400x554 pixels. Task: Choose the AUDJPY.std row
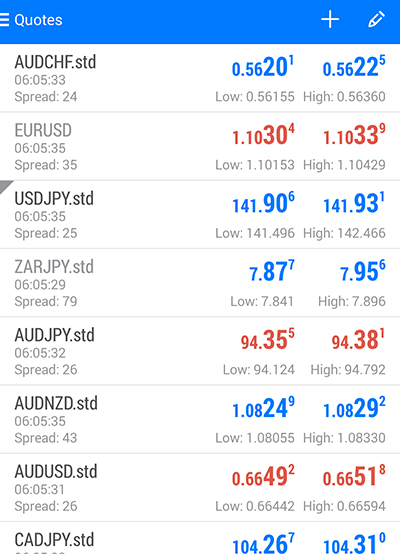pos(200,351)
